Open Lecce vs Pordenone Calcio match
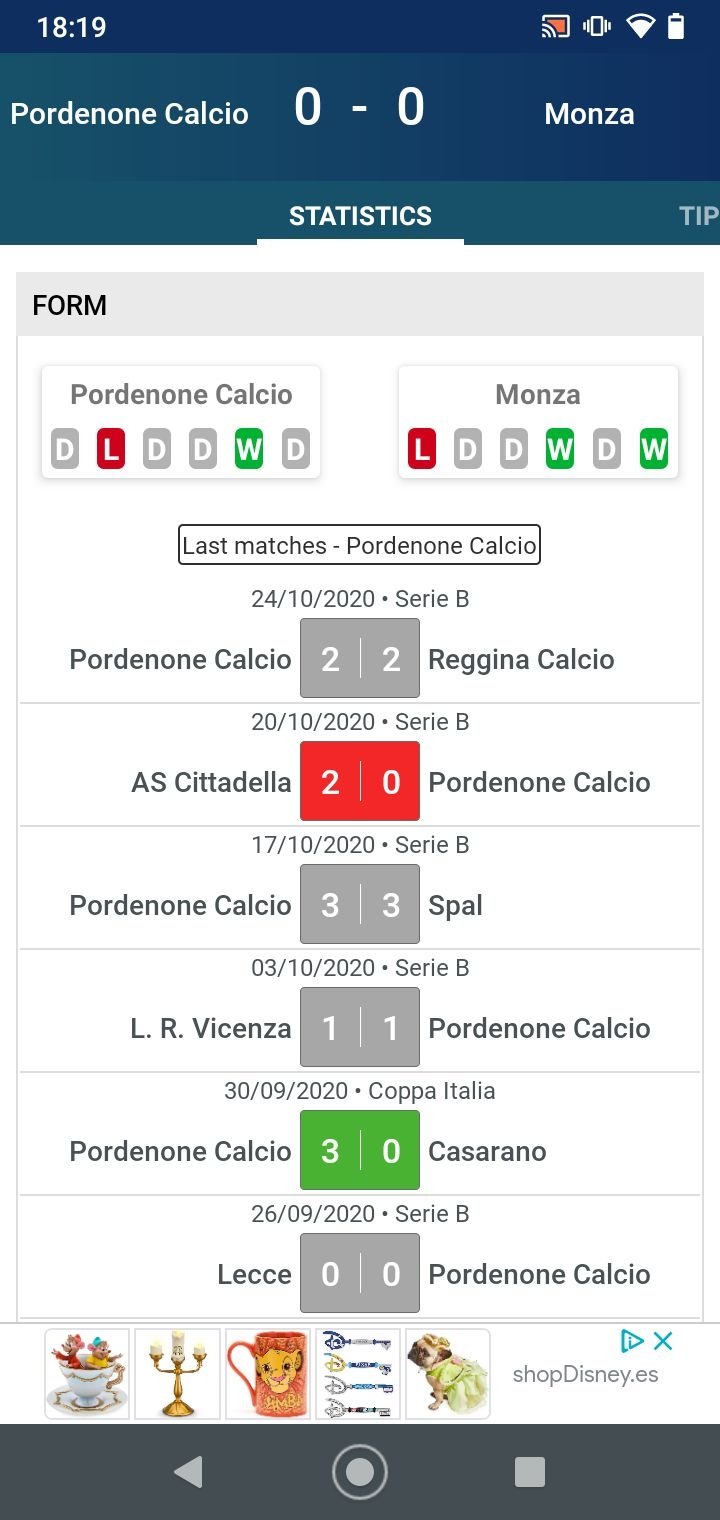 [360, 1258]
